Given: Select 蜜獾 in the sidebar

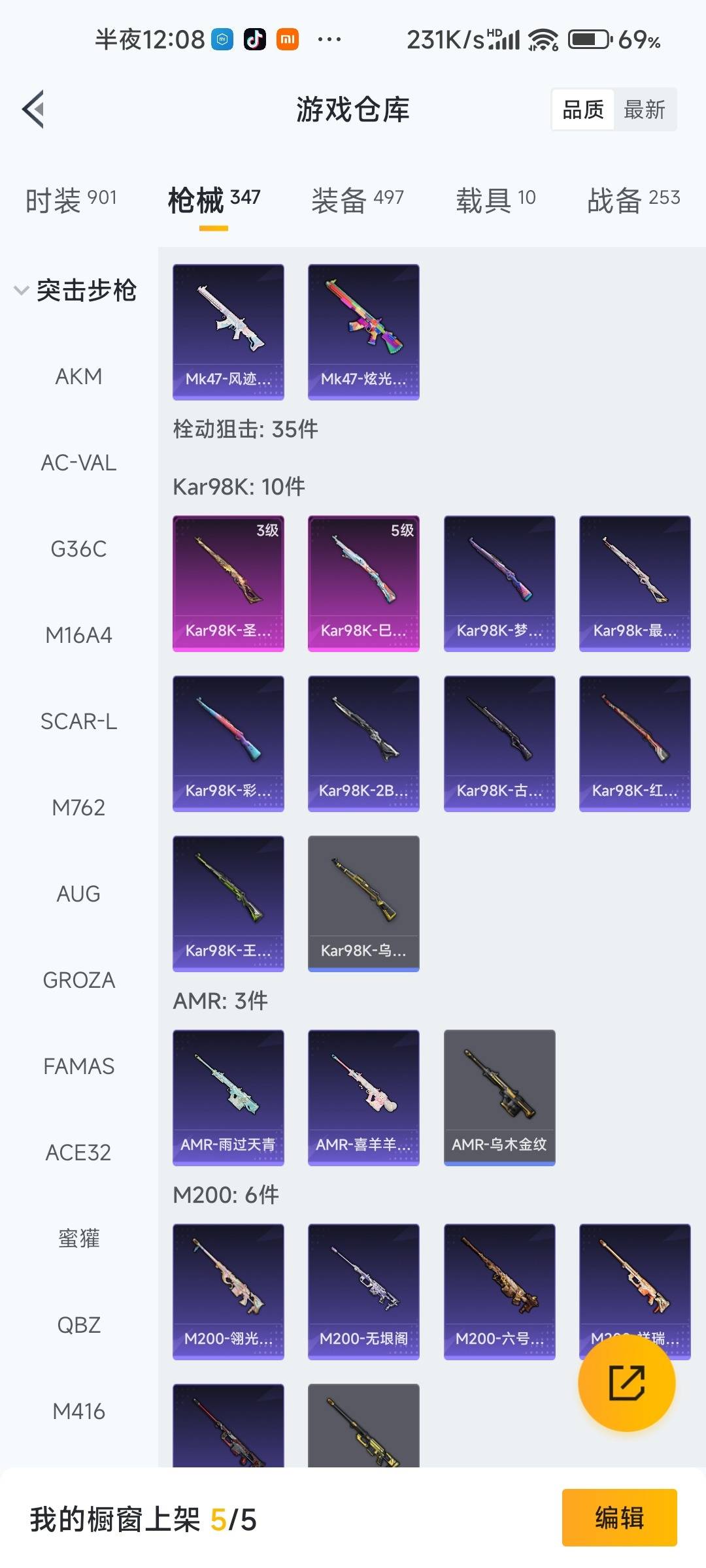Looking at the screenshot, I should pyautogui.click(x=78, y=1239).
